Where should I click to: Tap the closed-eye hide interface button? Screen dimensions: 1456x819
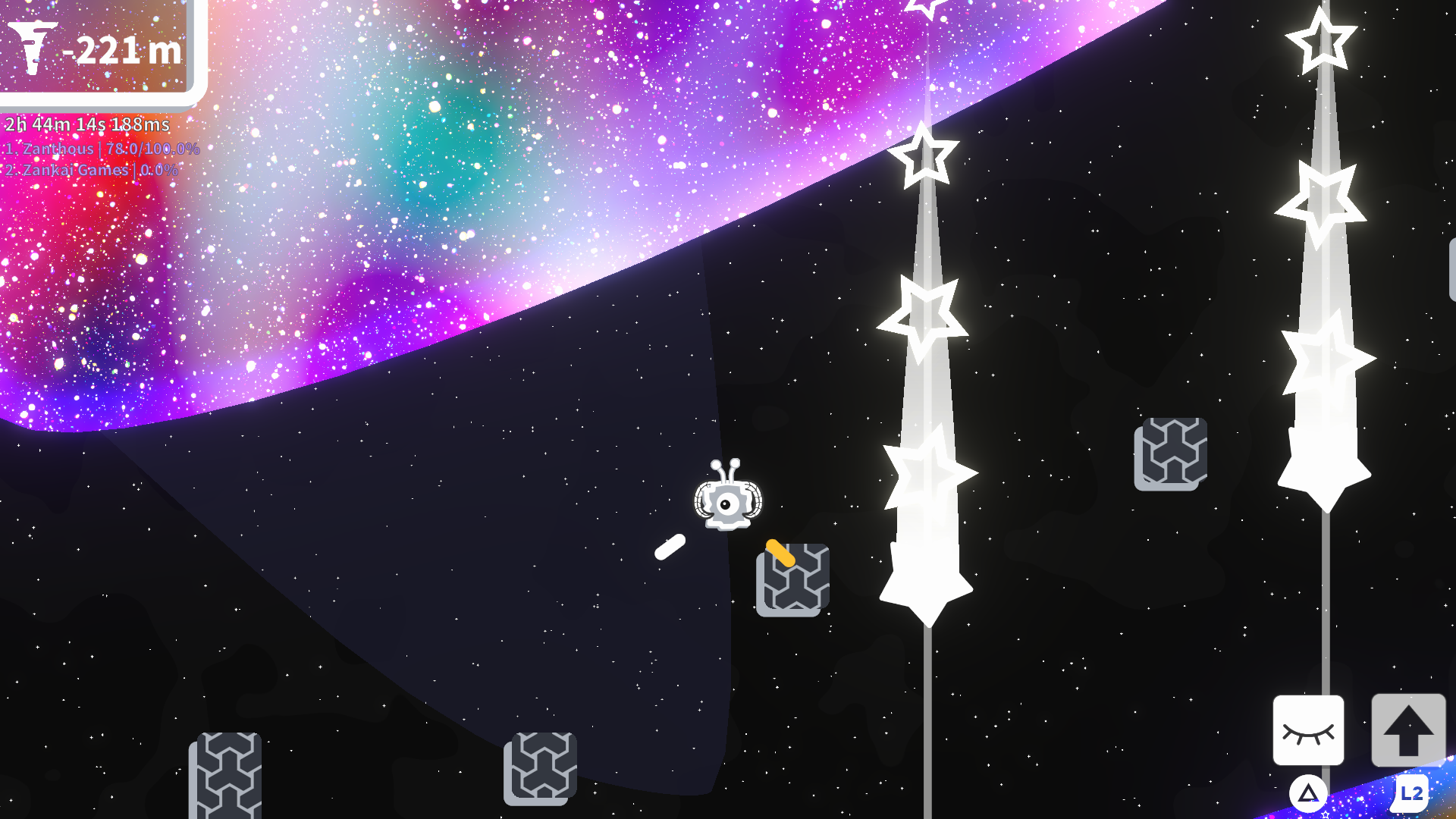tap(1308, 730)
